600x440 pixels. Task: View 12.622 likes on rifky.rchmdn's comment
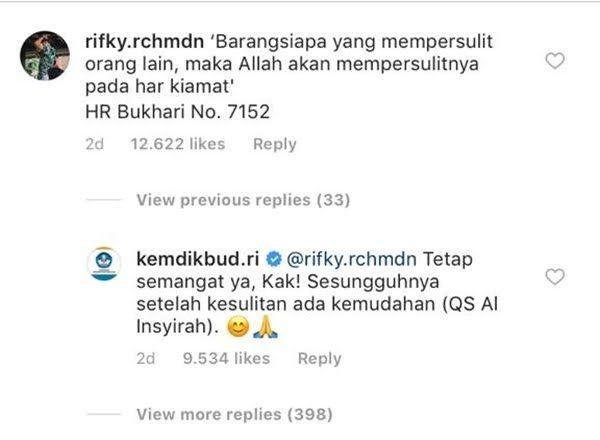178,144
